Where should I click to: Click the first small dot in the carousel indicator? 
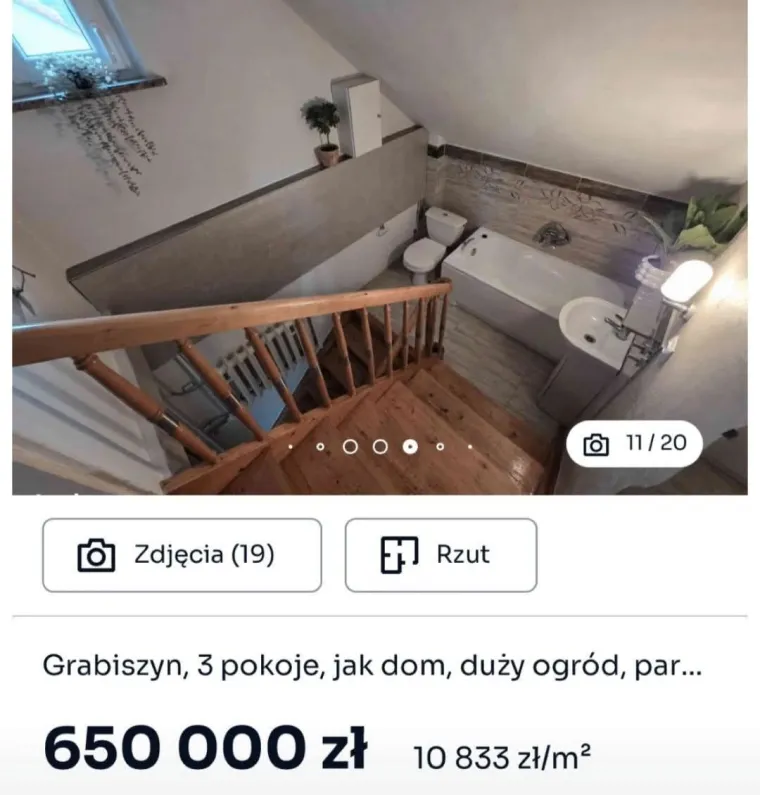(288, 447)
